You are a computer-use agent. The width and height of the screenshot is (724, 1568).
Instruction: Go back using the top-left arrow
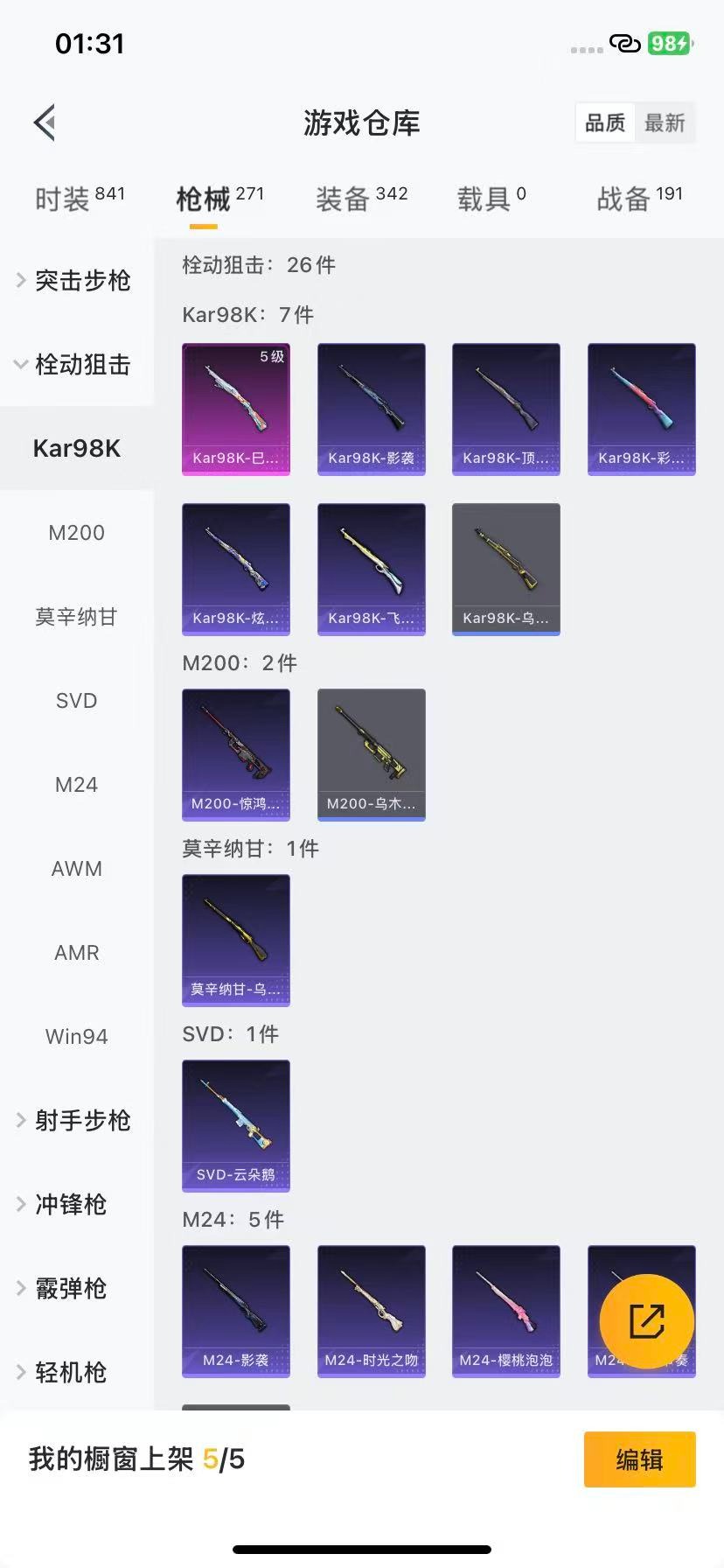tap(45, 122)
